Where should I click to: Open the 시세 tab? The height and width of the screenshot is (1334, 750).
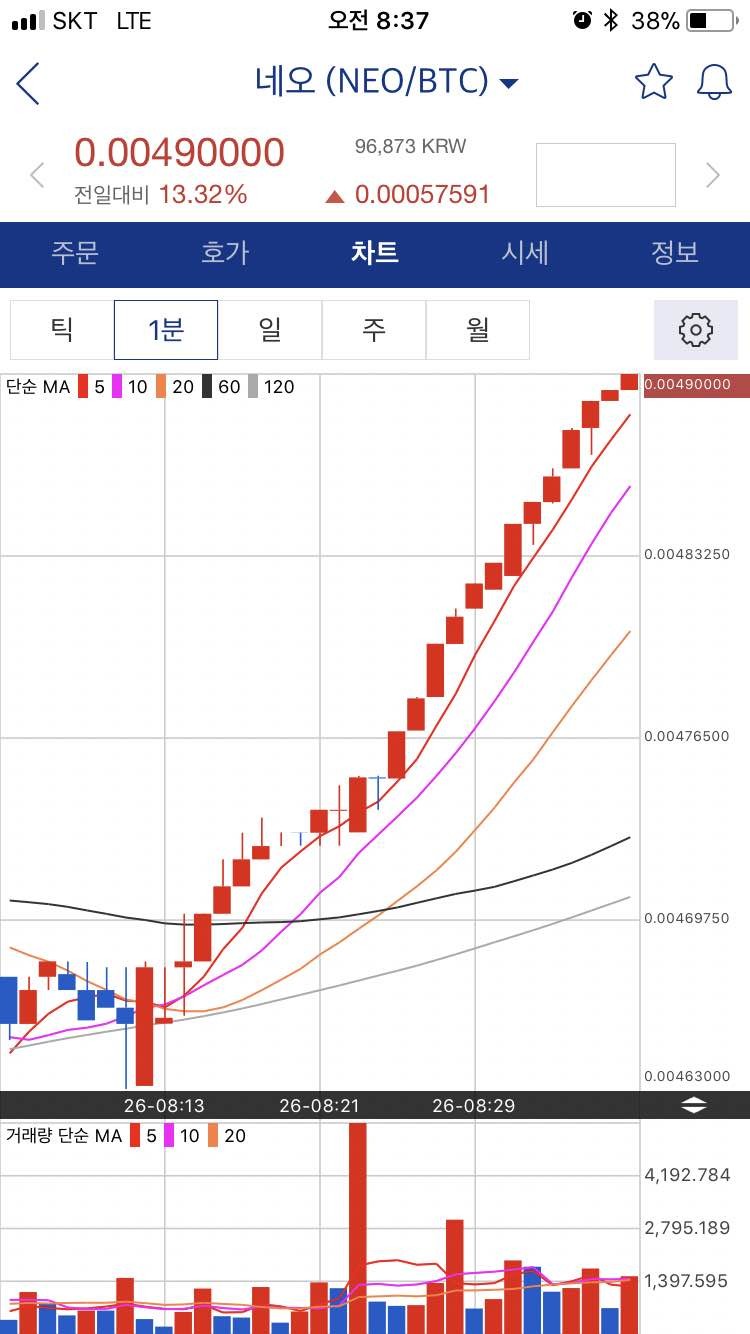(525, 253)
